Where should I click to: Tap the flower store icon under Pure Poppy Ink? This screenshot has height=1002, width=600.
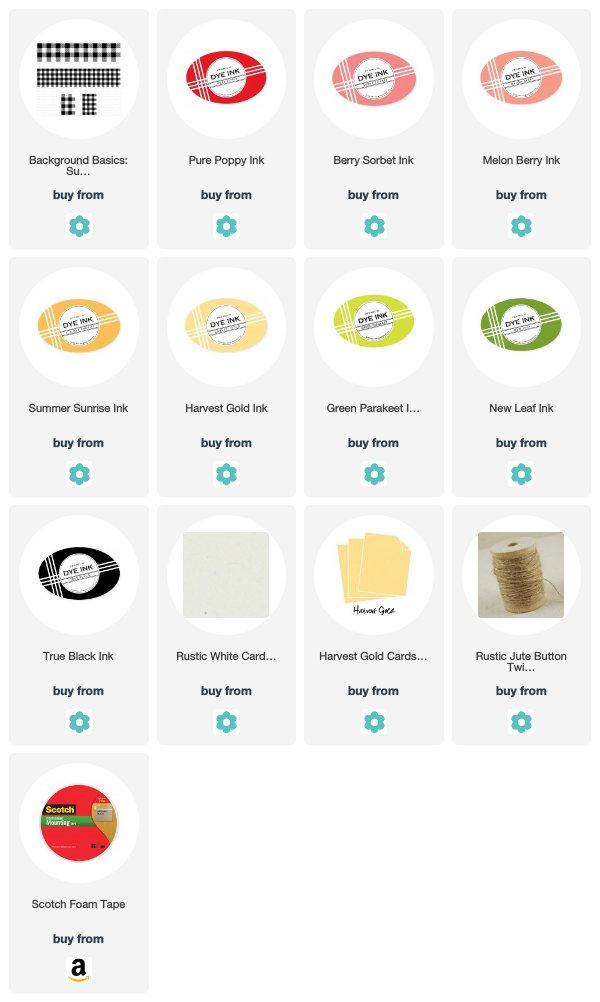(226, 226)
